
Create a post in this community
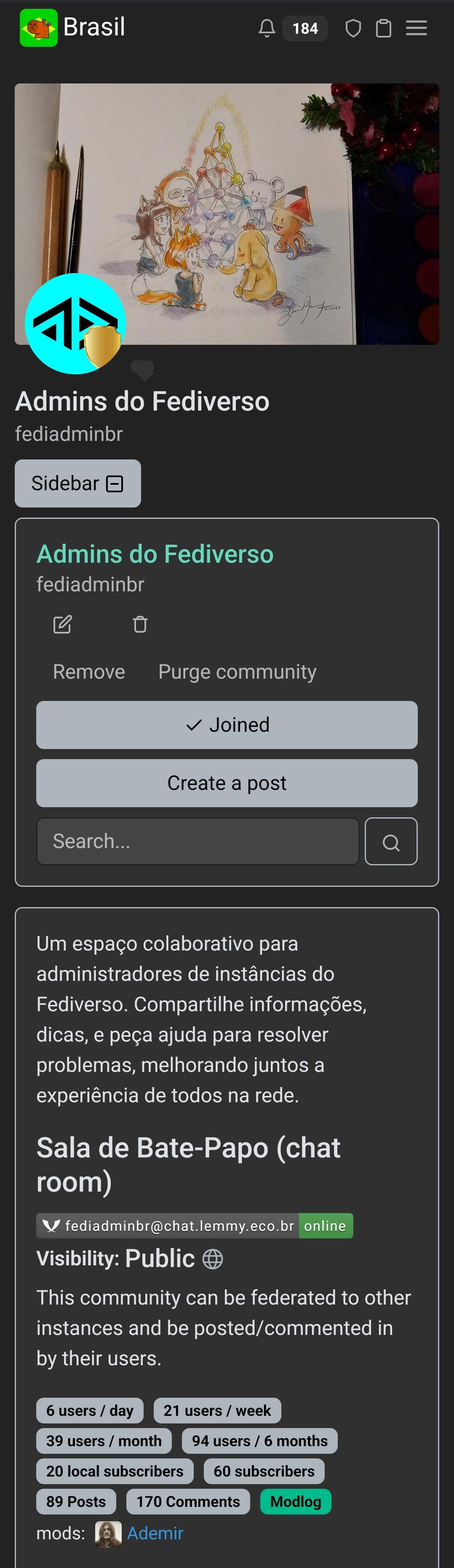(227, 783)
